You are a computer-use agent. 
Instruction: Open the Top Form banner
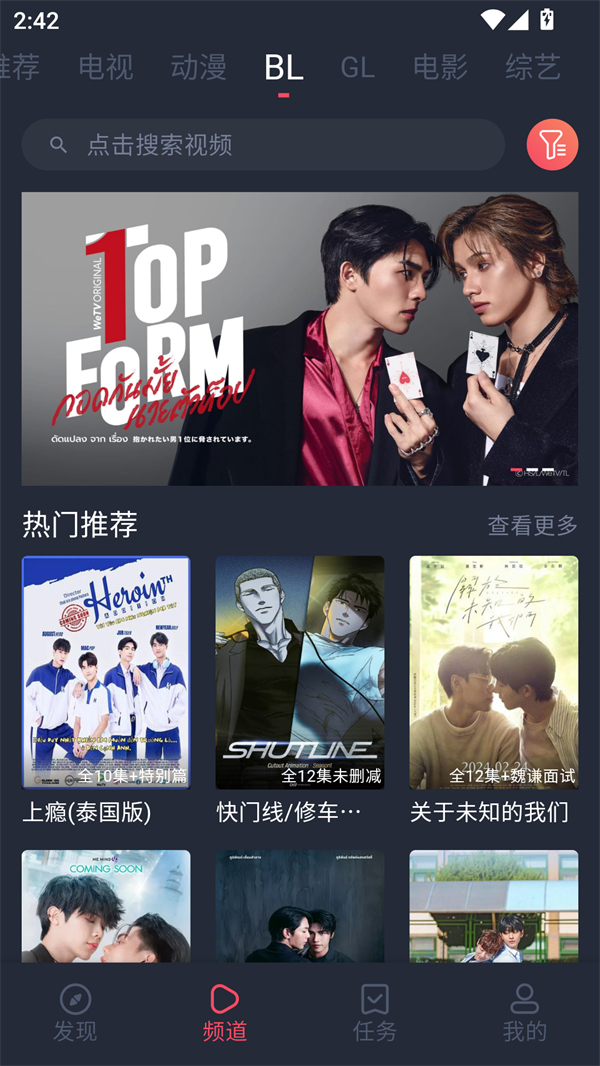300,338
